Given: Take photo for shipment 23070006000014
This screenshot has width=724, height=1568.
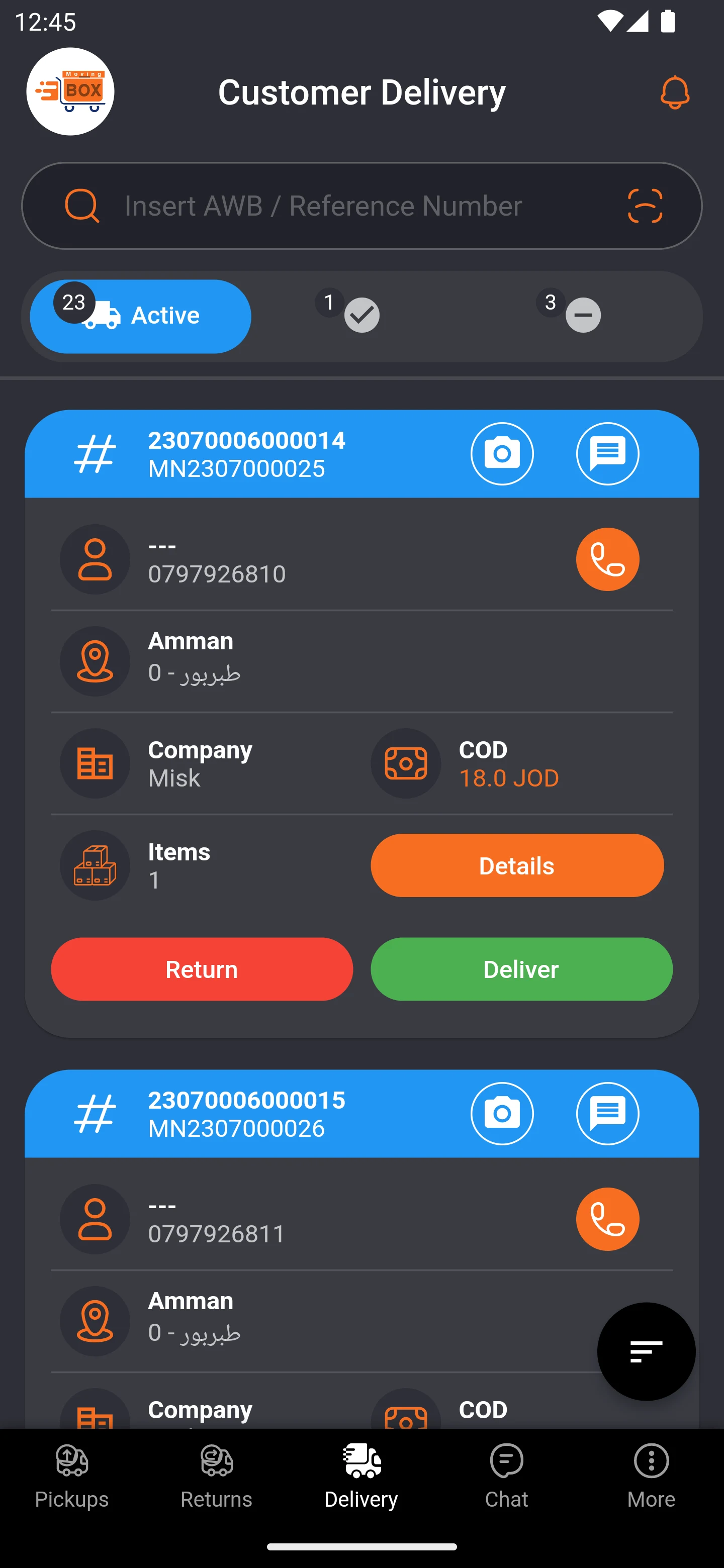Looking at the screenshot, I should point(502,453).
